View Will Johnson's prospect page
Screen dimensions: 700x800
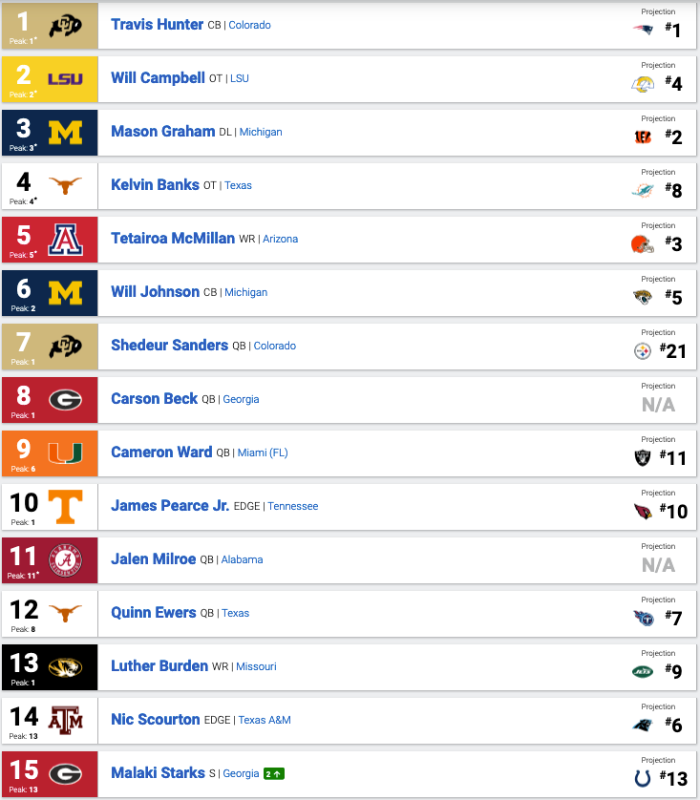pyautogui.click(x=155, y=292)
